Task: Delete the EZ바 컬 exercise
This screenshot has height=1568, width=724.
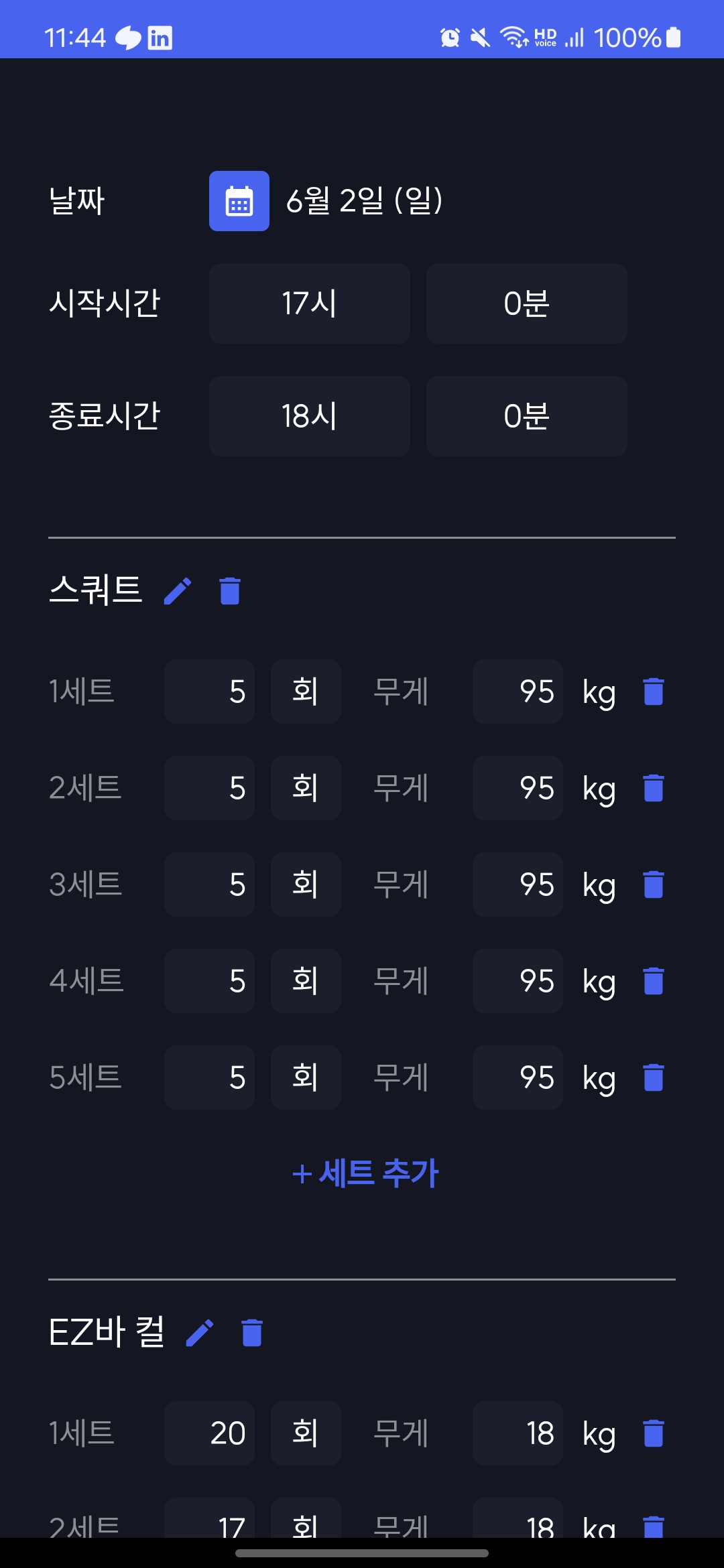Action: point(252,1333)
